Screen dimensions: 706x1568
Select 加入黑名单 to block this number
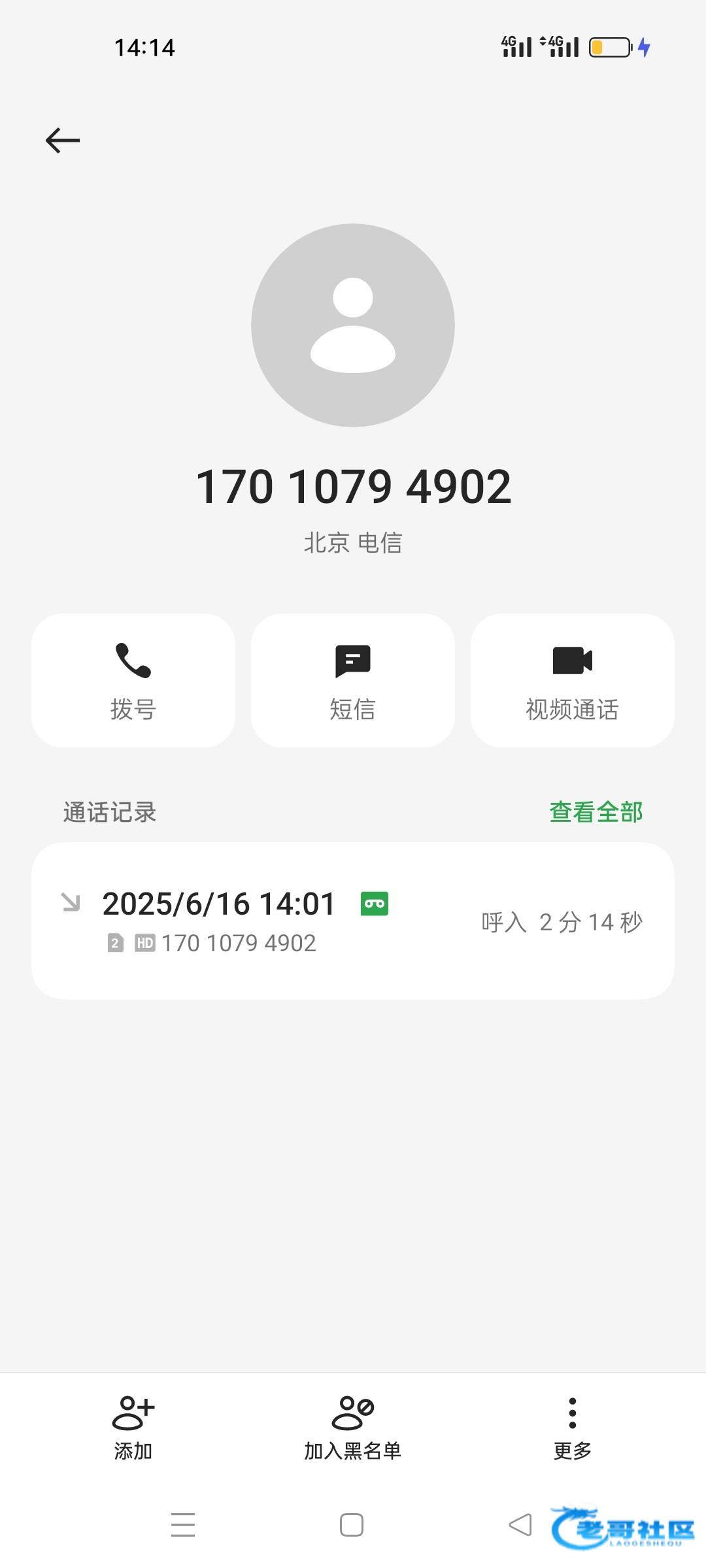click(x=353, y=1428)
